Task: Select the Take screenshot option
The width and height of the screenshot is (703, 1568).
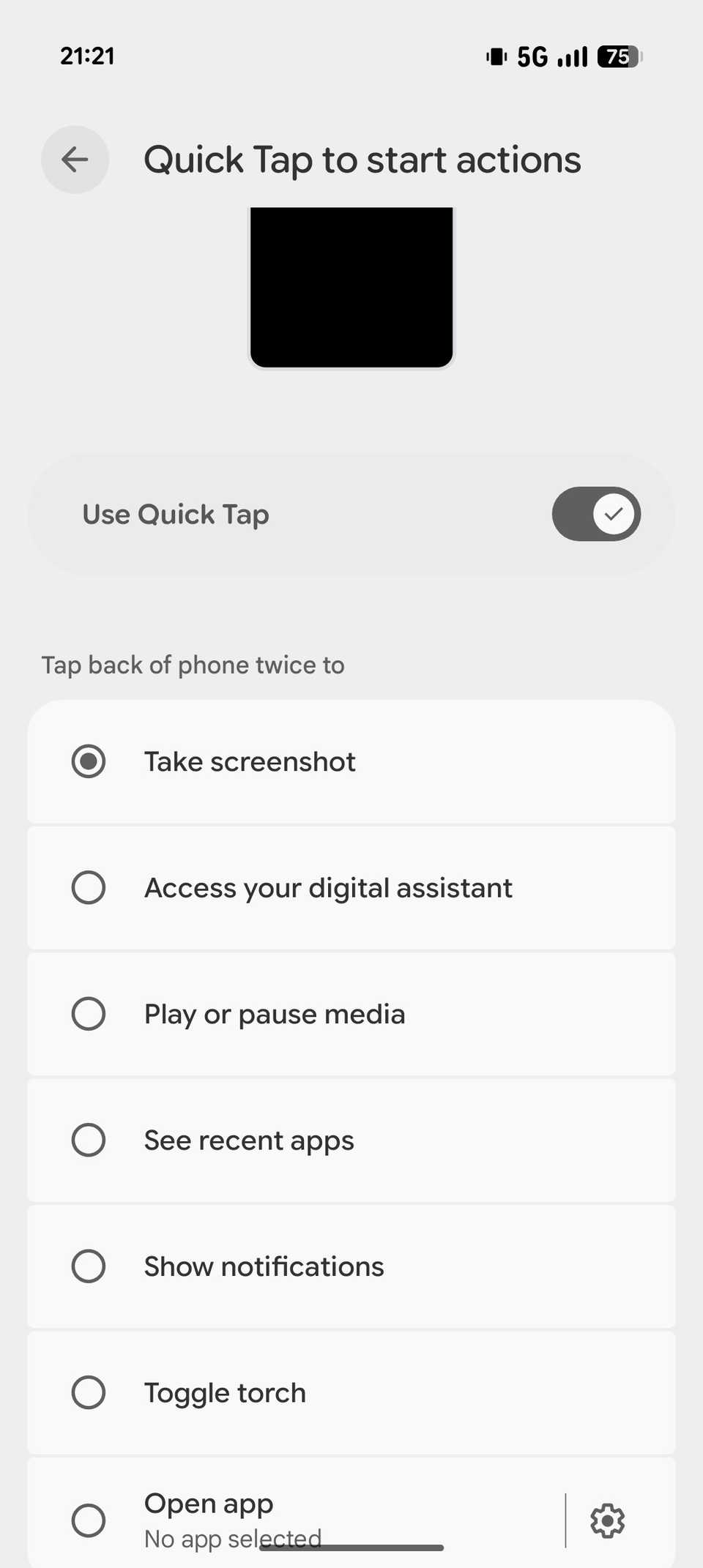Action: (89, 761)
